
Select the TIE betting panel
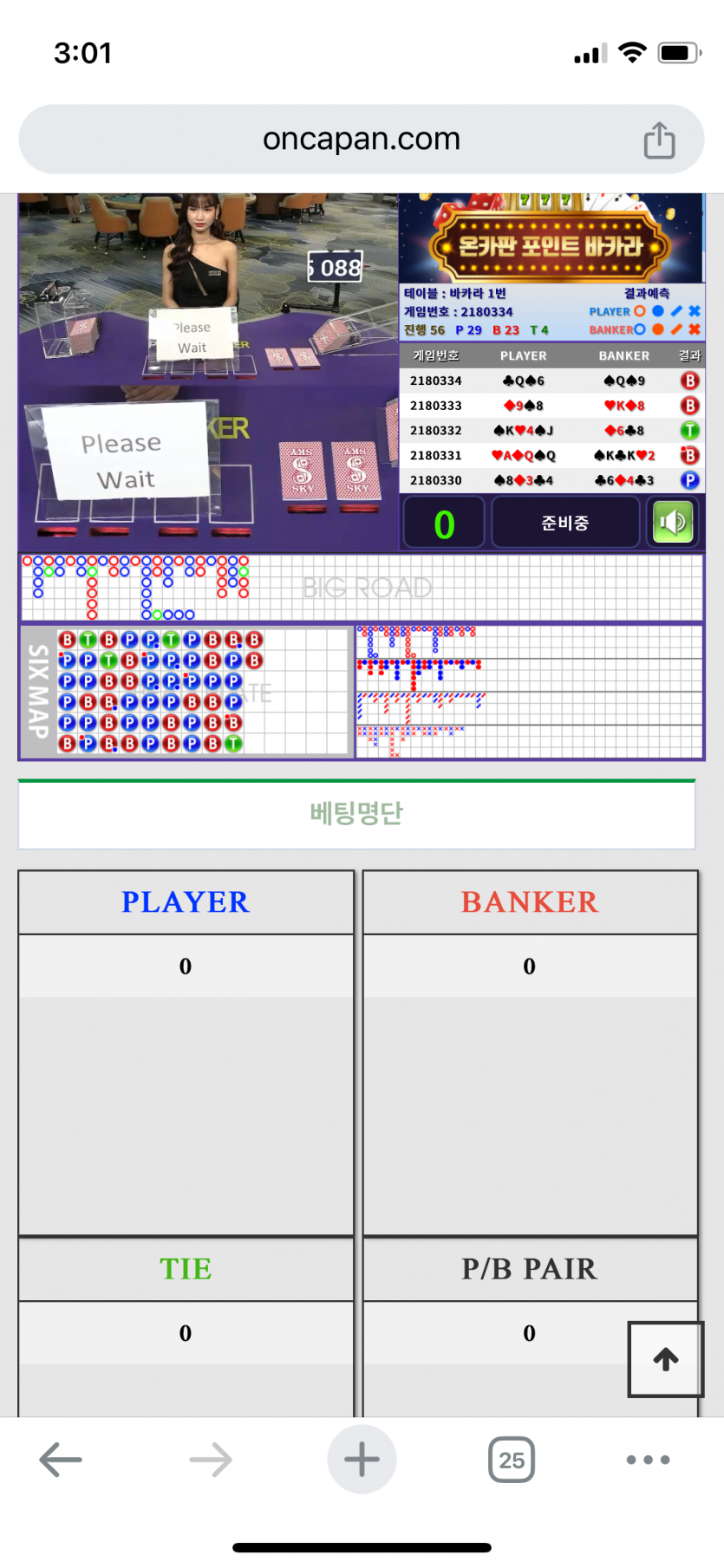coord(186,1269)
